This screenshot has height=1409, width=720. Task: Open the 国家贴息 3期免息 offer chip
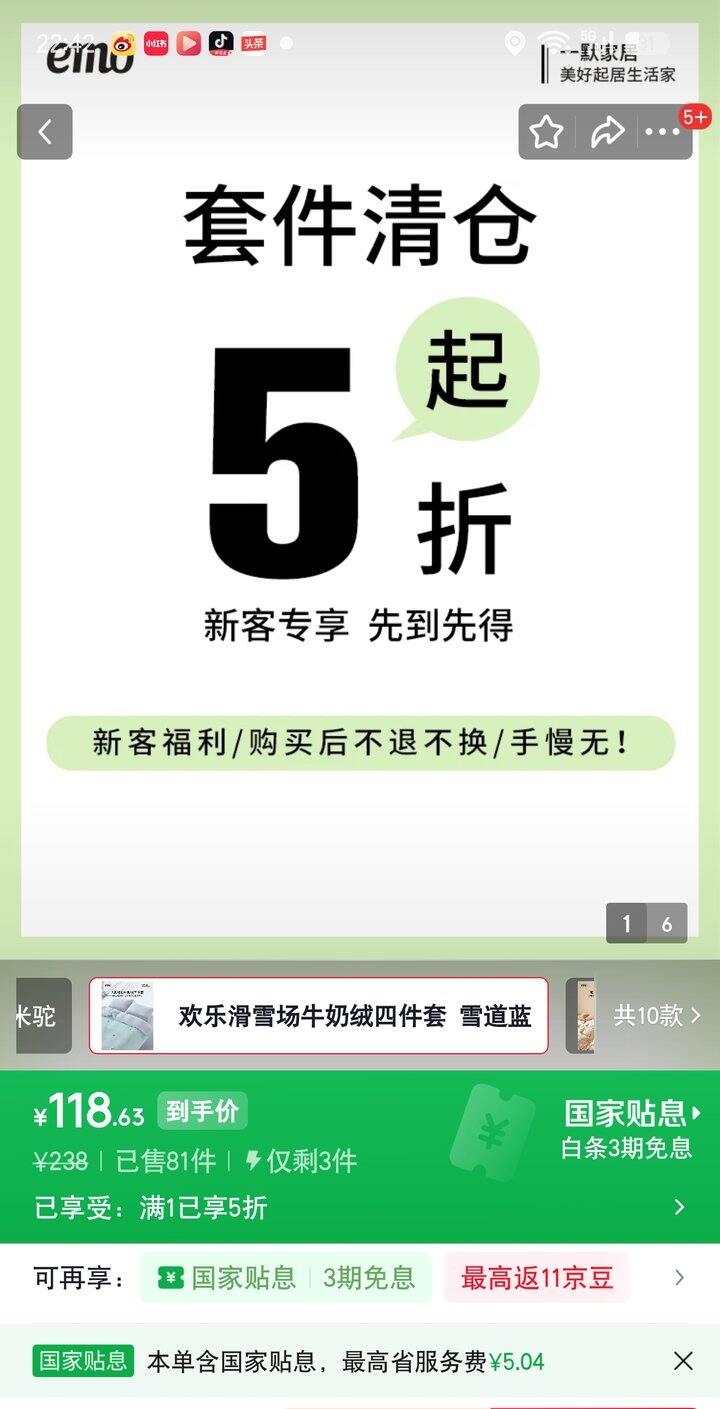(285, 1277)
